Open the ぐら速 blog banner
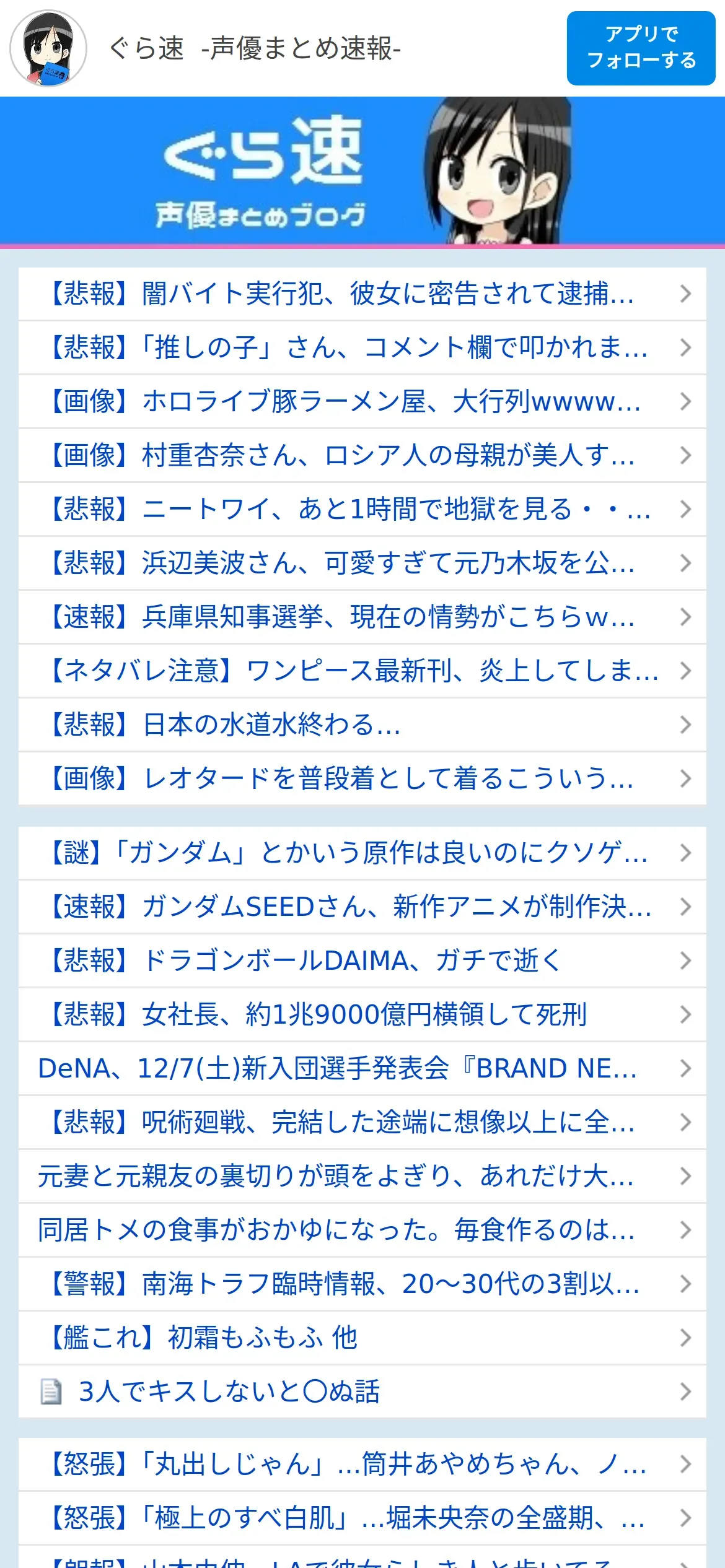The image size is (725, 1568). tap(362, 172)
